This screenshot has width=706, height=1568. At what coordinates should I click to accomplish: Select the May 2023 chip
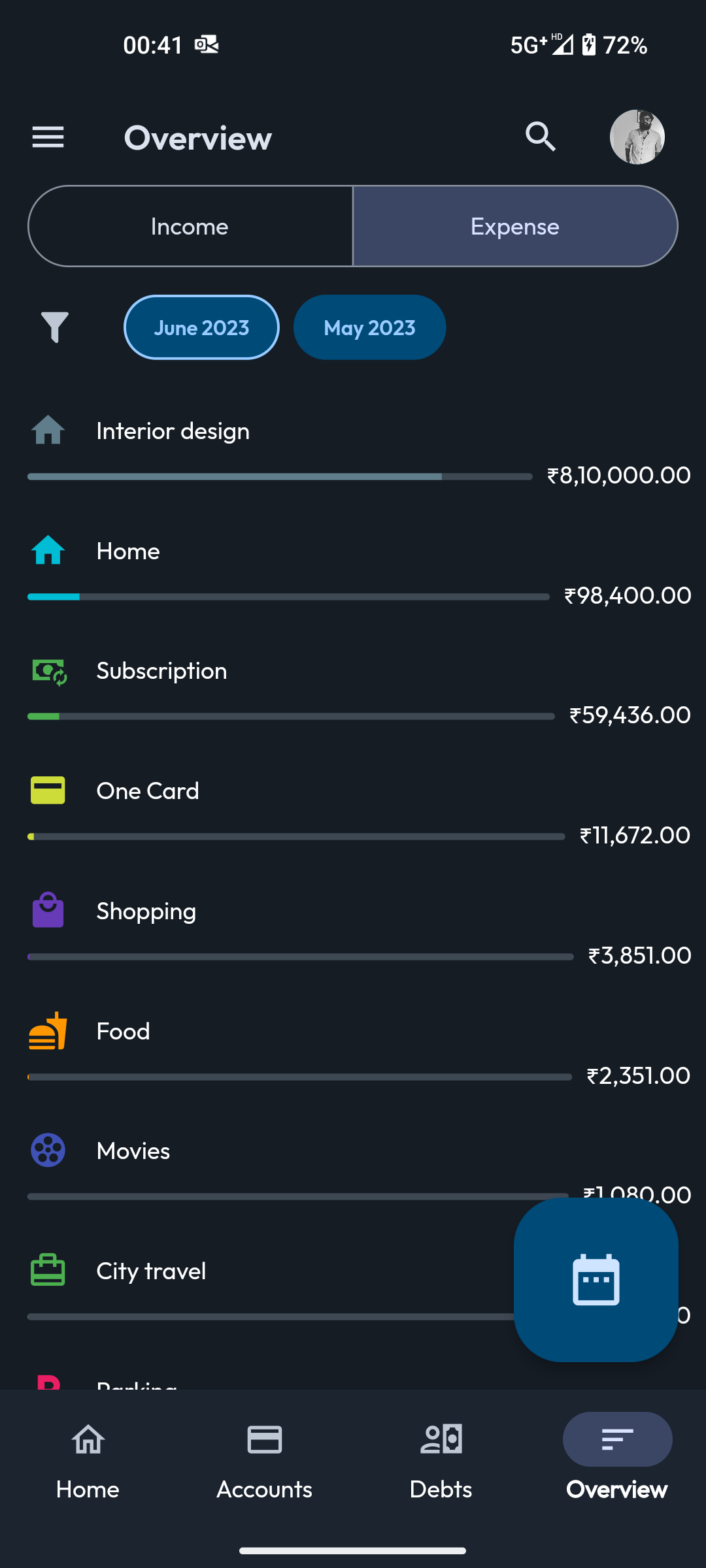[370, 327]
